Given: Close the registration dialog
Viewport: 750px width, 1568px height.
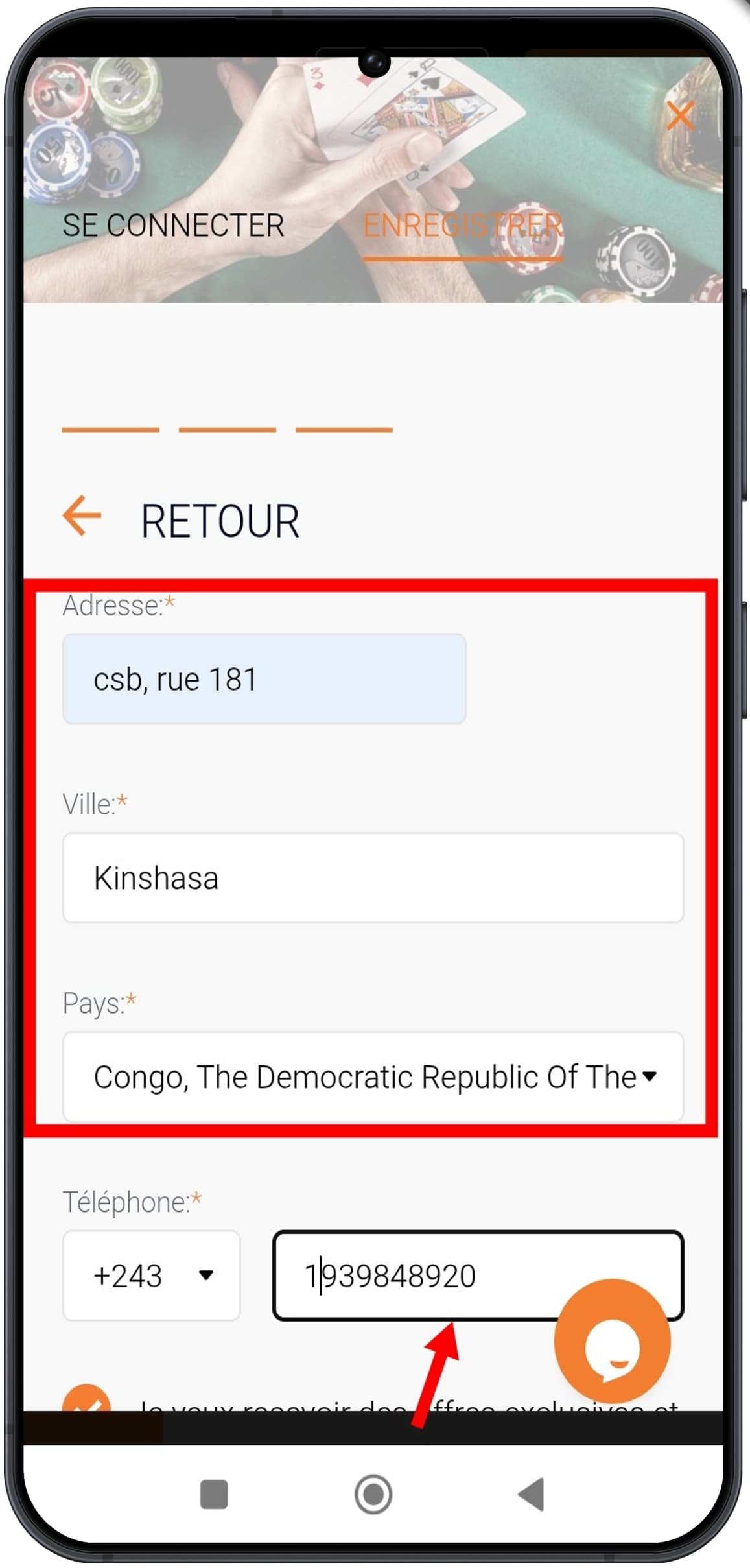Looking at the screenshot, I should [x=679, y=117].
